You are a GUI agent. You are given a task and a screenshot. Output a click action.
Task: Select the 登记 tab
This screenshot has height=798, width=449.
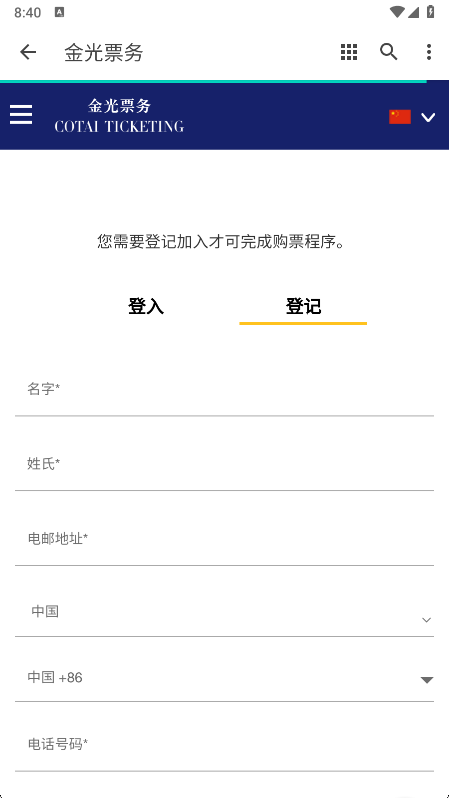pyautogui.click(x=303, y=307)
